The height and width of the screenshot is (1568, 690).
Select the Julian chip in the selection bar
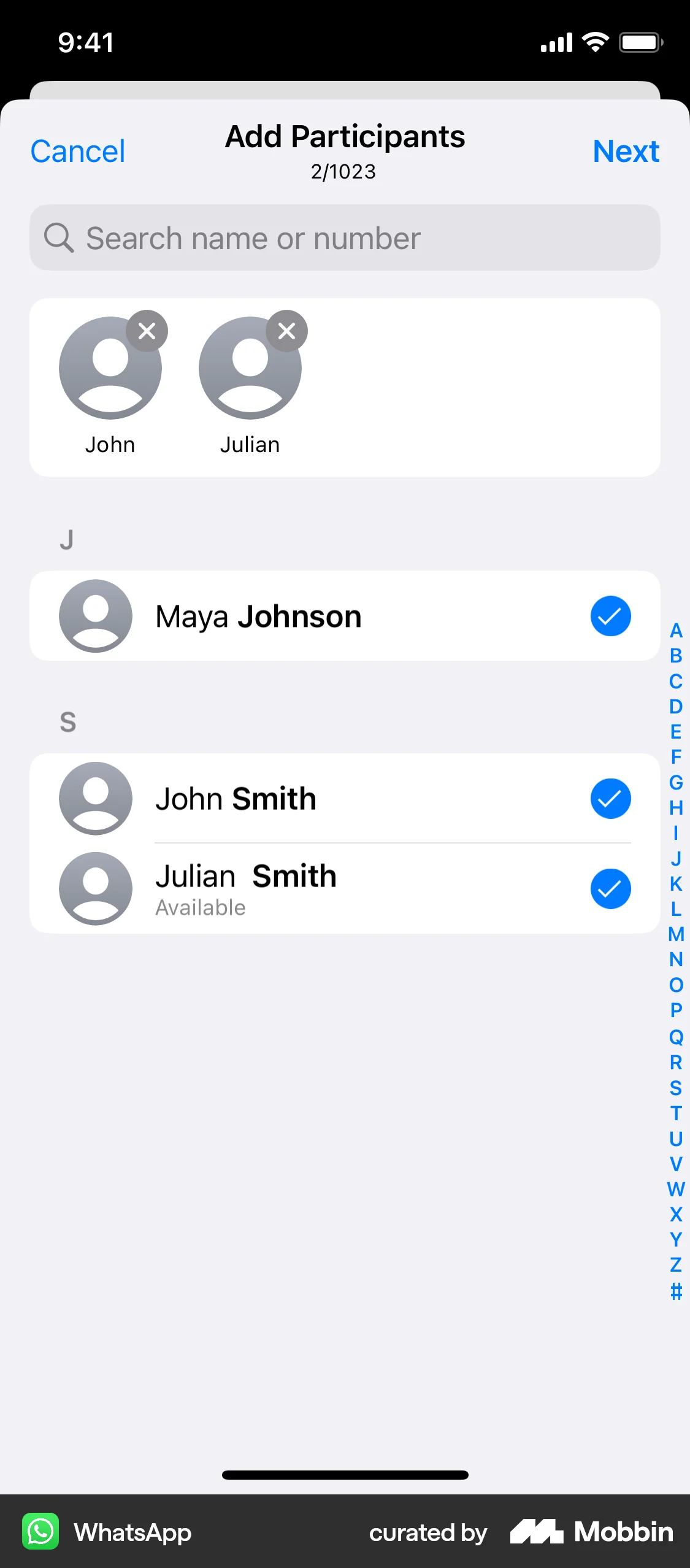(x=250, y=380)
